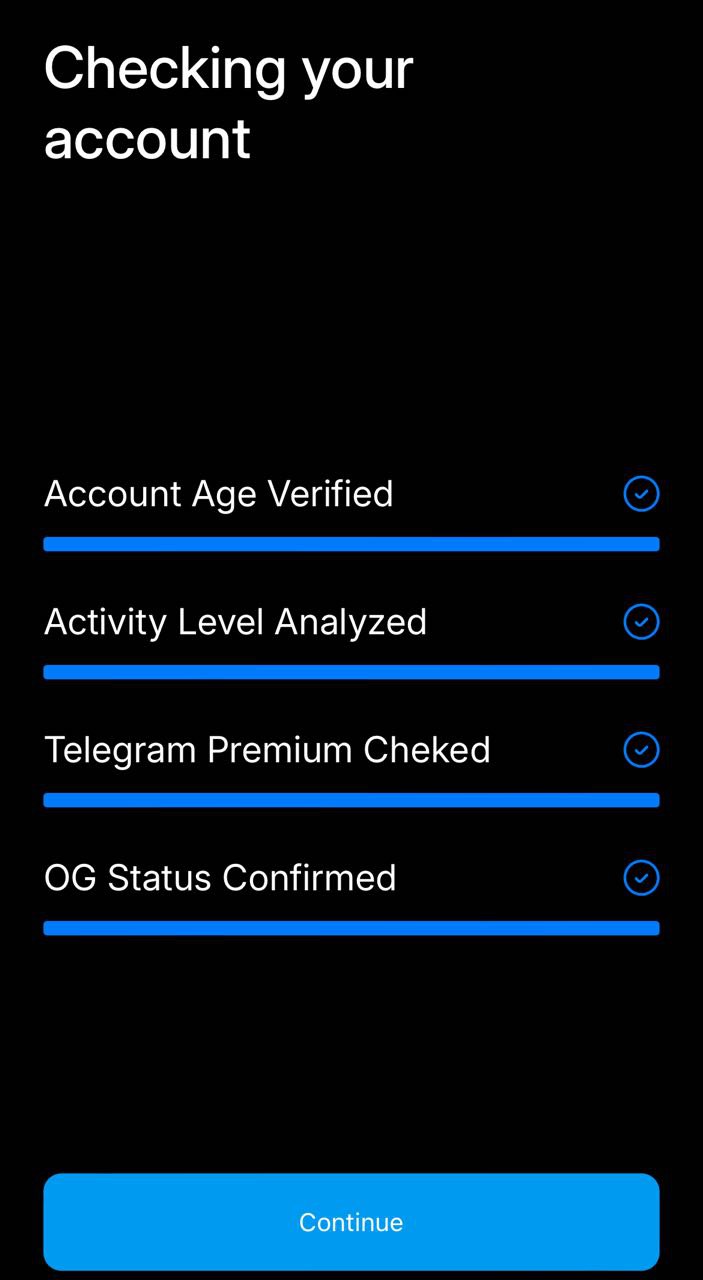Tap the Continue button
Image resolution: width=703 pixels, height=1280 pixels.
click(351, 1222)
